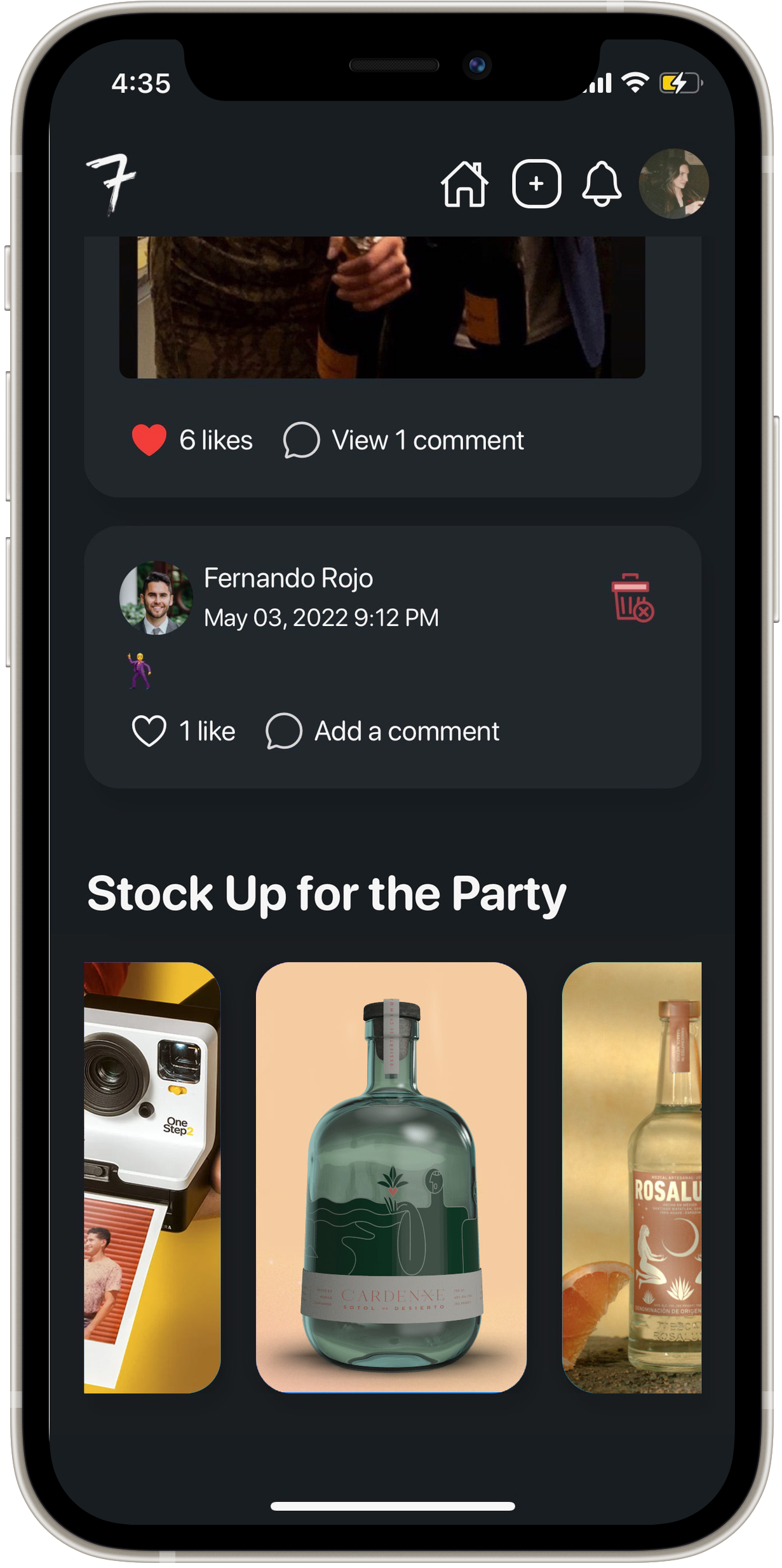Open the Rosaluna mezcal product card
Image resolution: width=782 pixels, height=1568 pixels.
[631, 1177]
